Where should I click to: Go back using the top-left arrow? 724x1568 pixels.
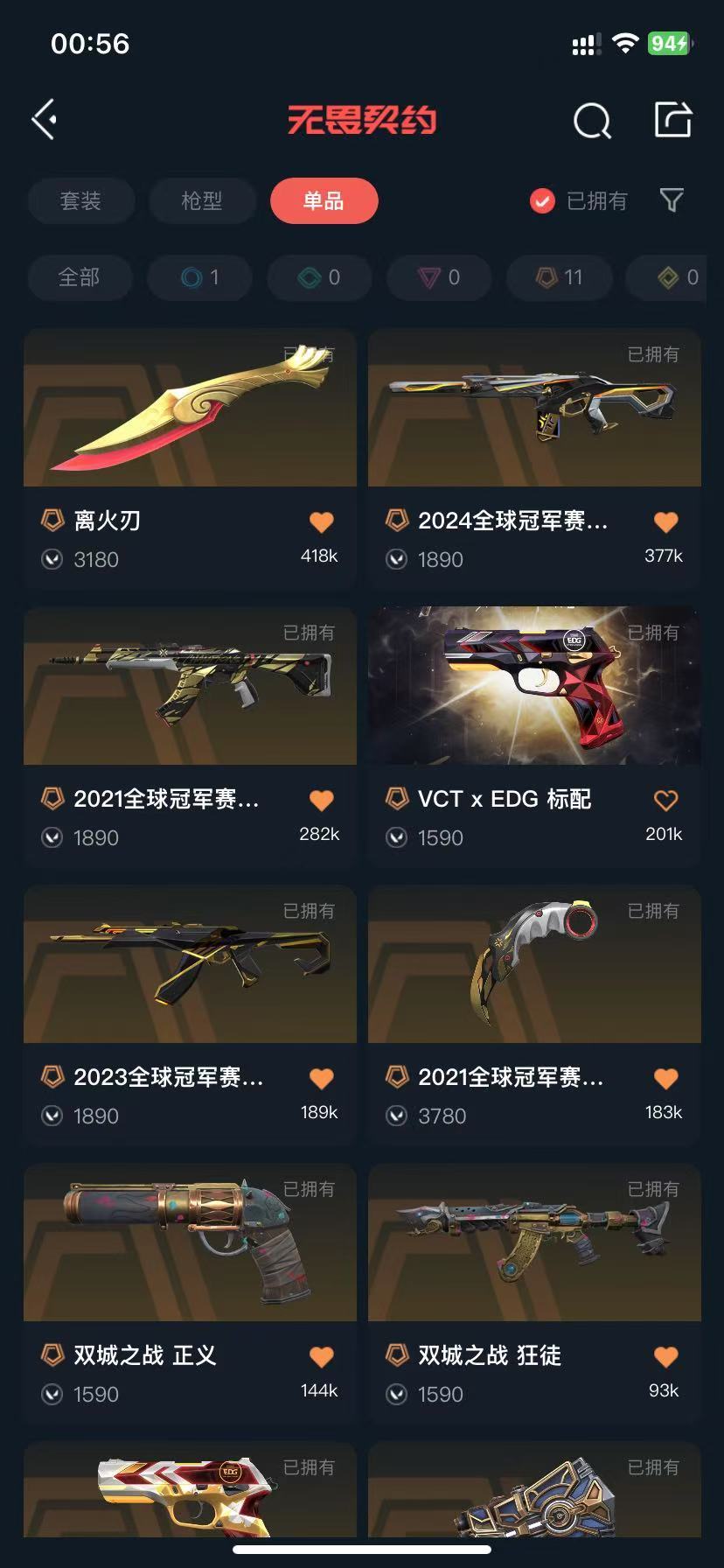(45, 120)
